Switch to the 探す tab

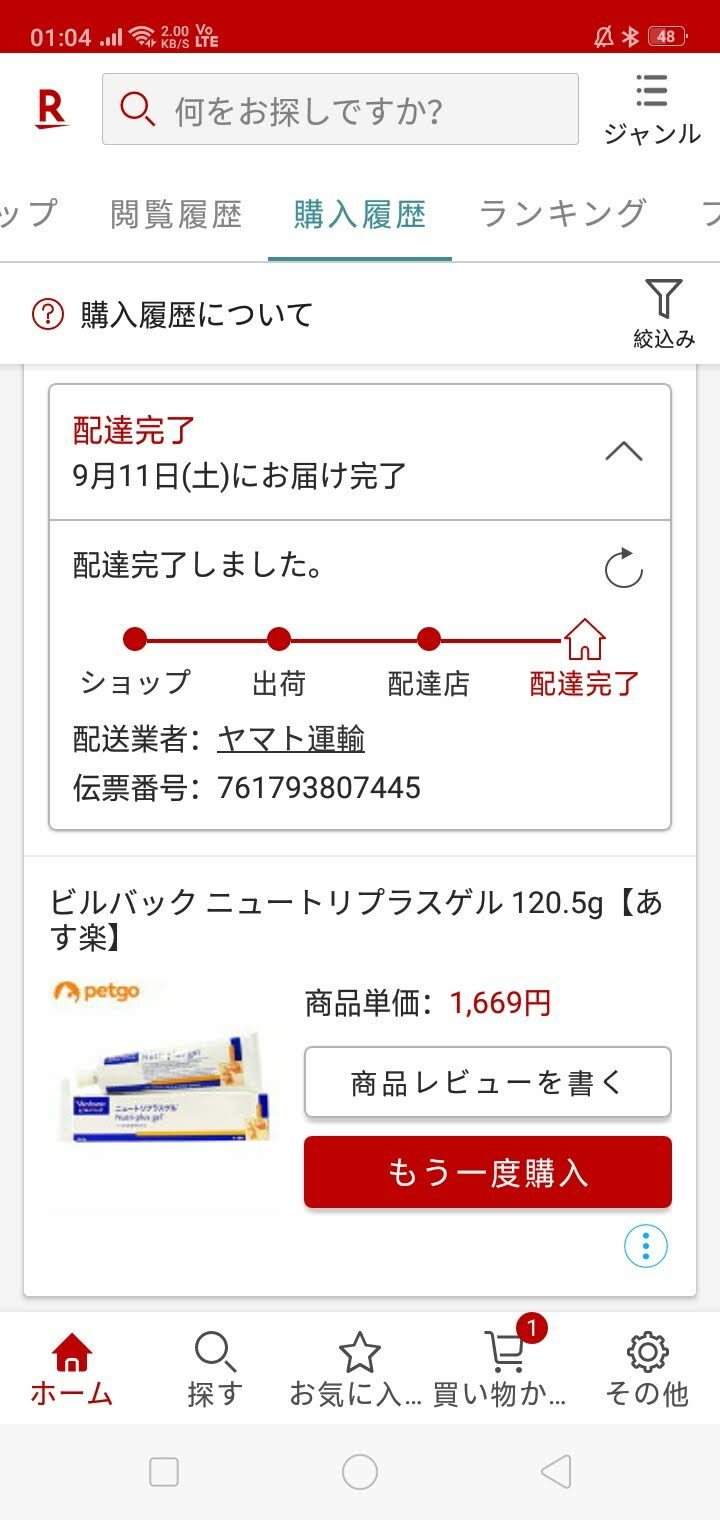tap(215, 1368)
